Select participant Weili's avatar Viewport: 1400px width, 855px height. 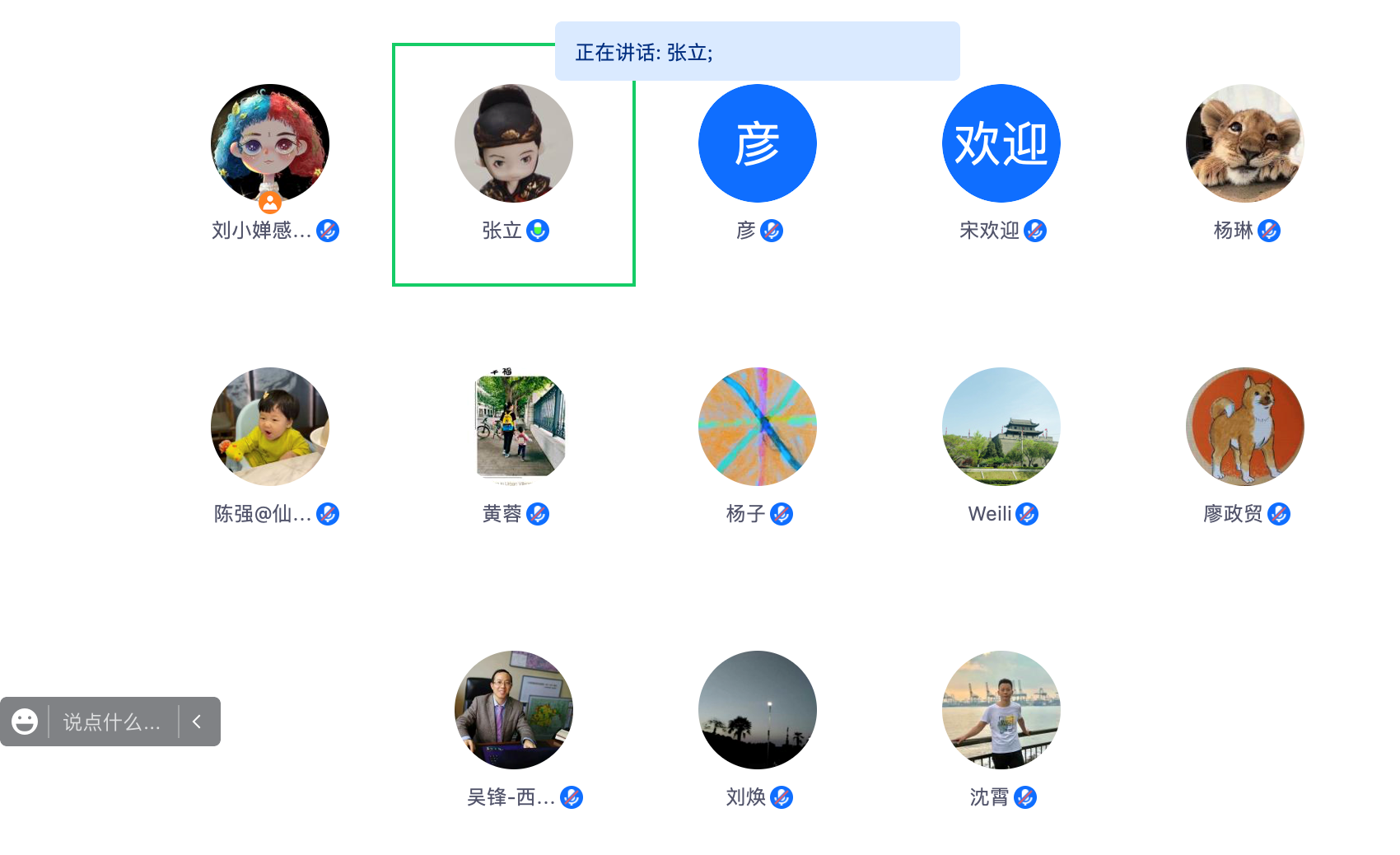coord(1001,427)
